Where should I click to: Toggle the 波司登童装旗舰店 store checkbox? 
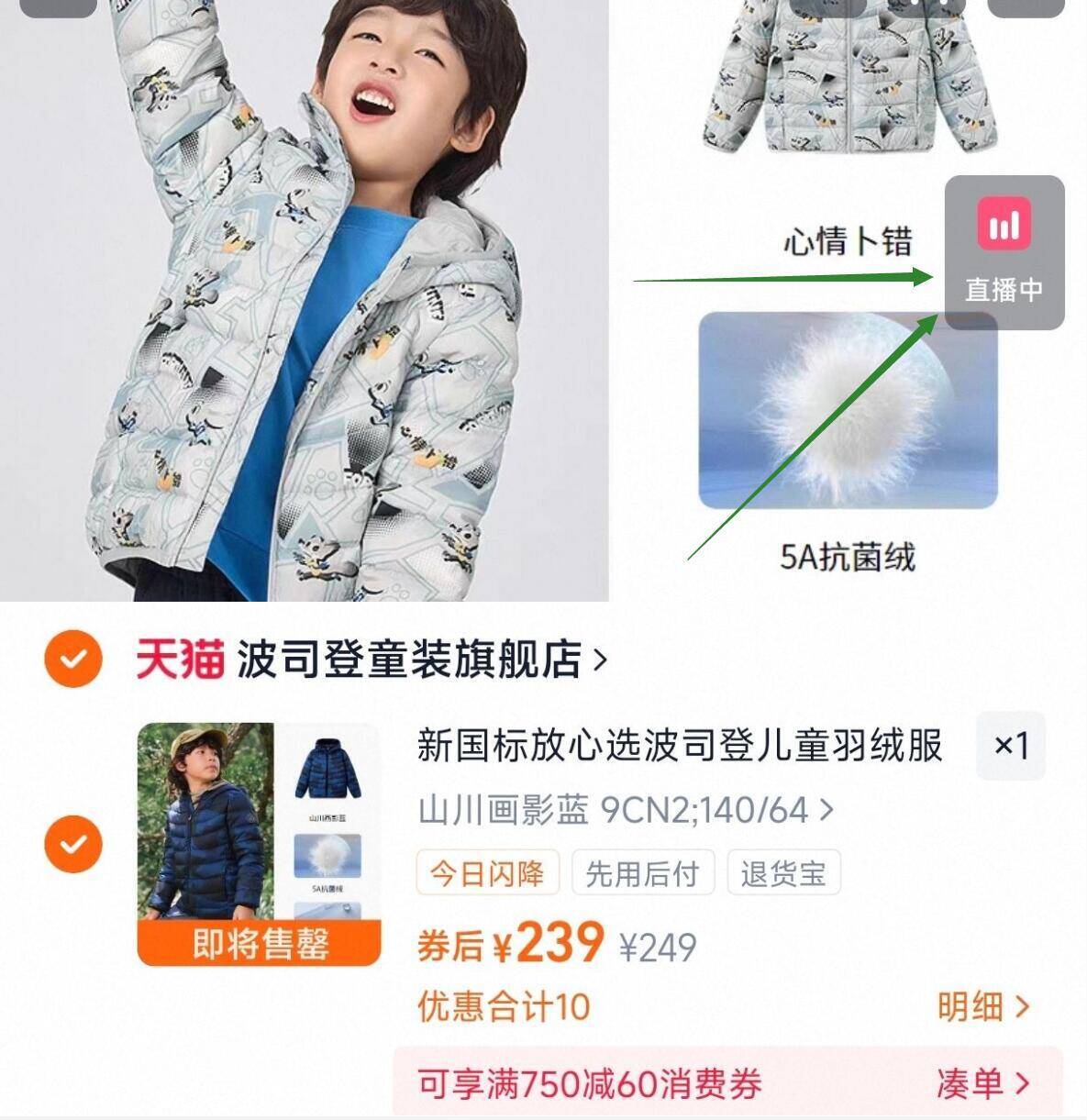point(73,659)
